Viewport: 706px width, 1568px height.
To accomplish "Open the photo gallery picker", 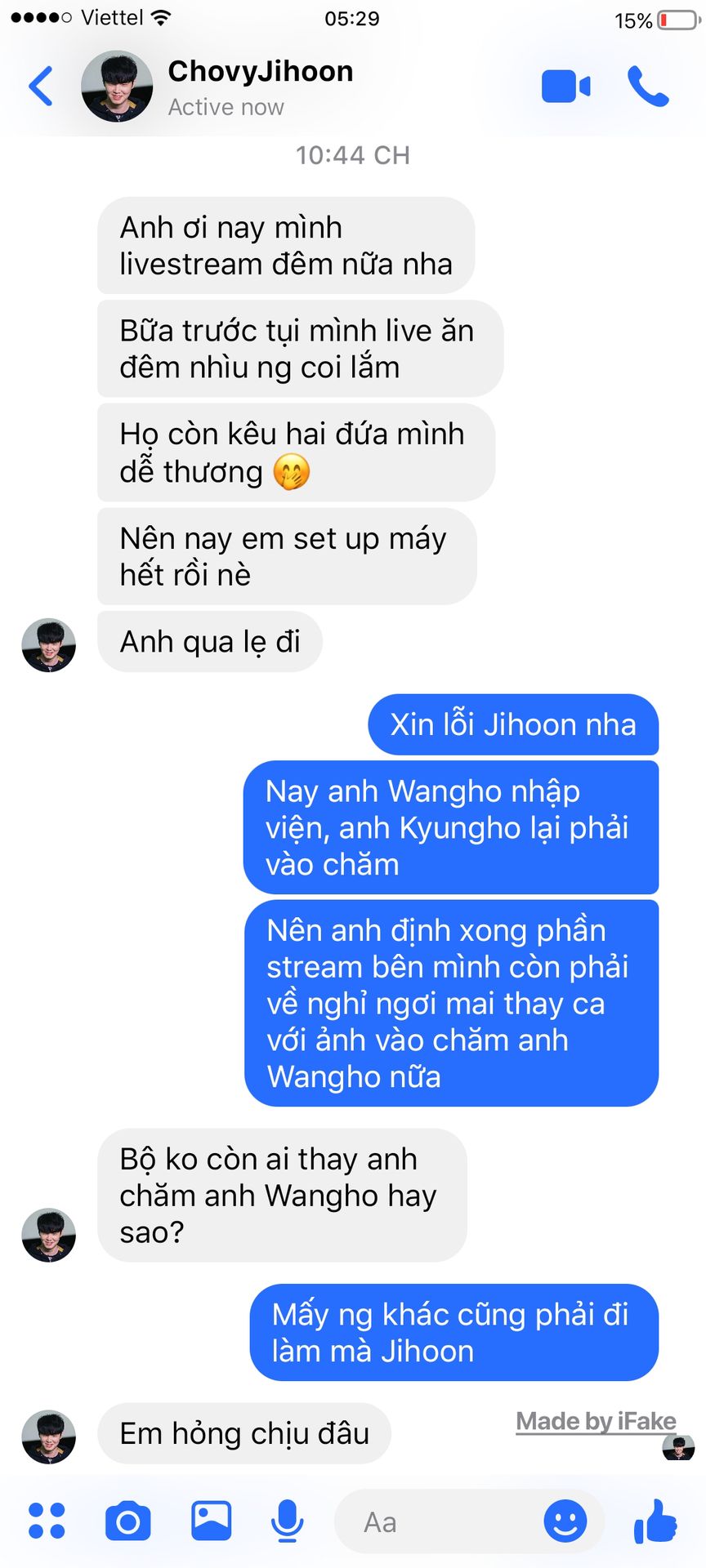I will [x=211, y=1521].
